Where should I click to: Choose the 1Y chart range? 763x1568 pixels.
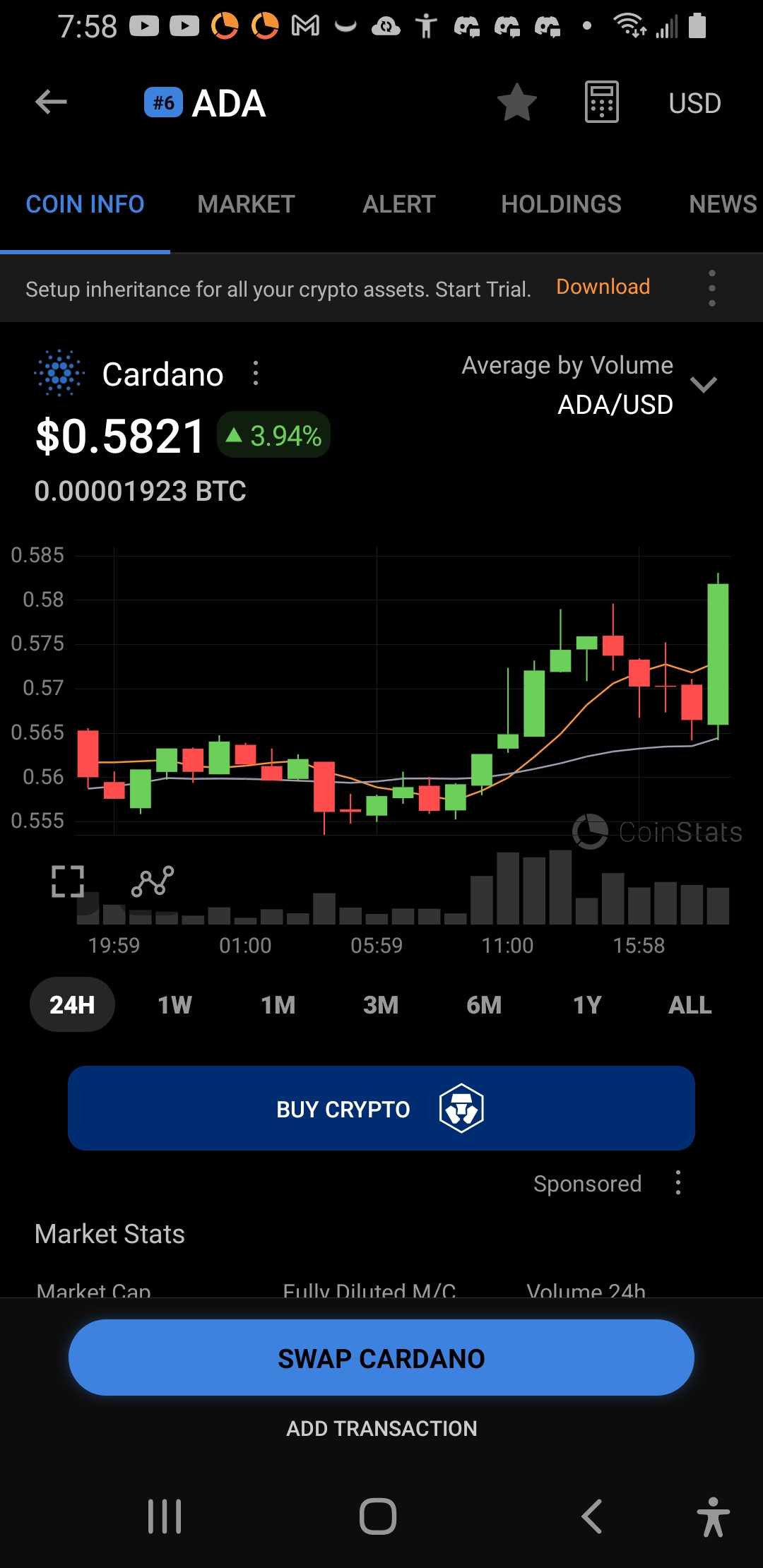coord(587,1004)
